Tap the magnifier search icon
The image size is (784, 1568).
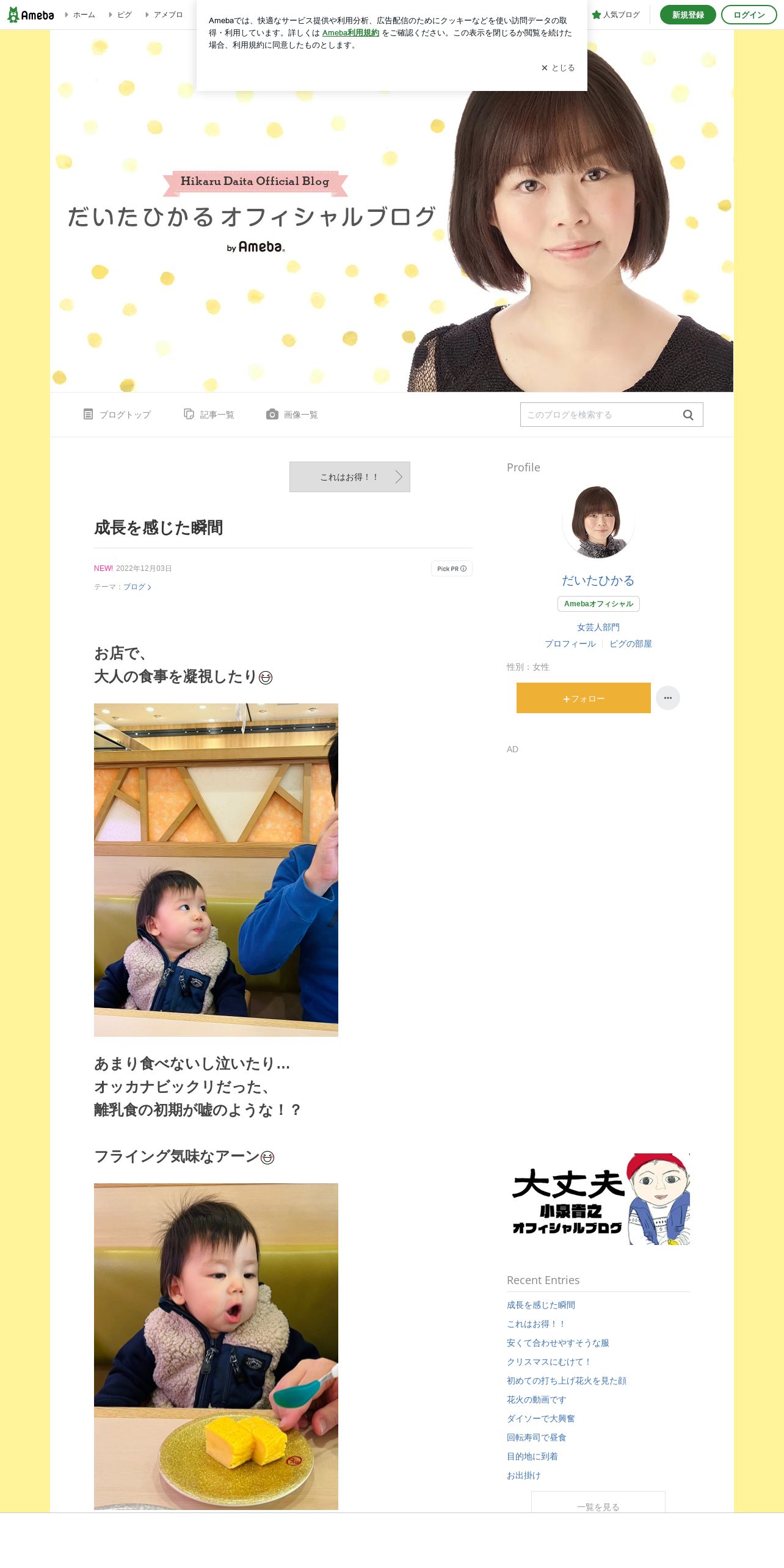[688, 415]
